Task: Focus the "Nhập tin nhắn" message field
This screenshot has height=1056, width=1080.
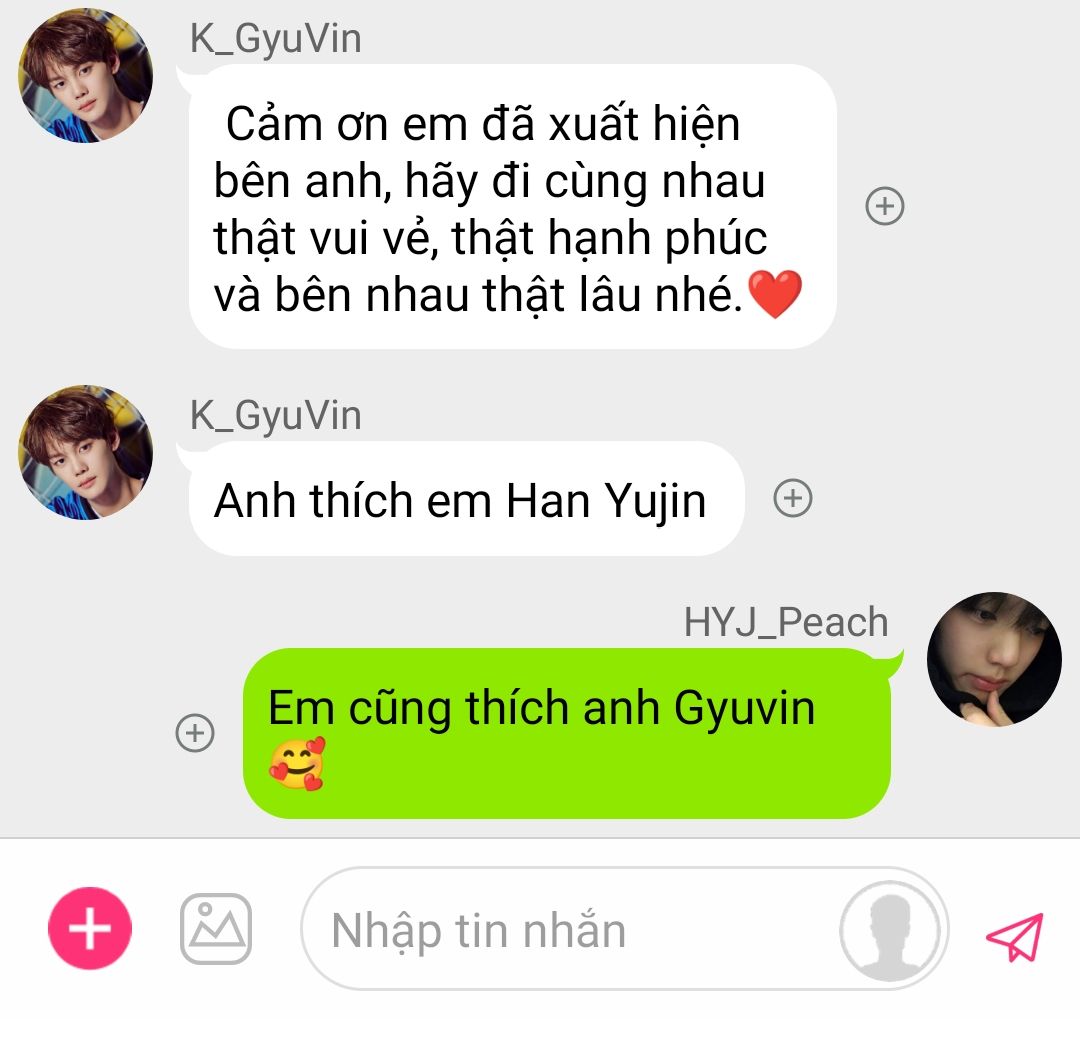Action: pyautogui.click(x=570, y=930)
